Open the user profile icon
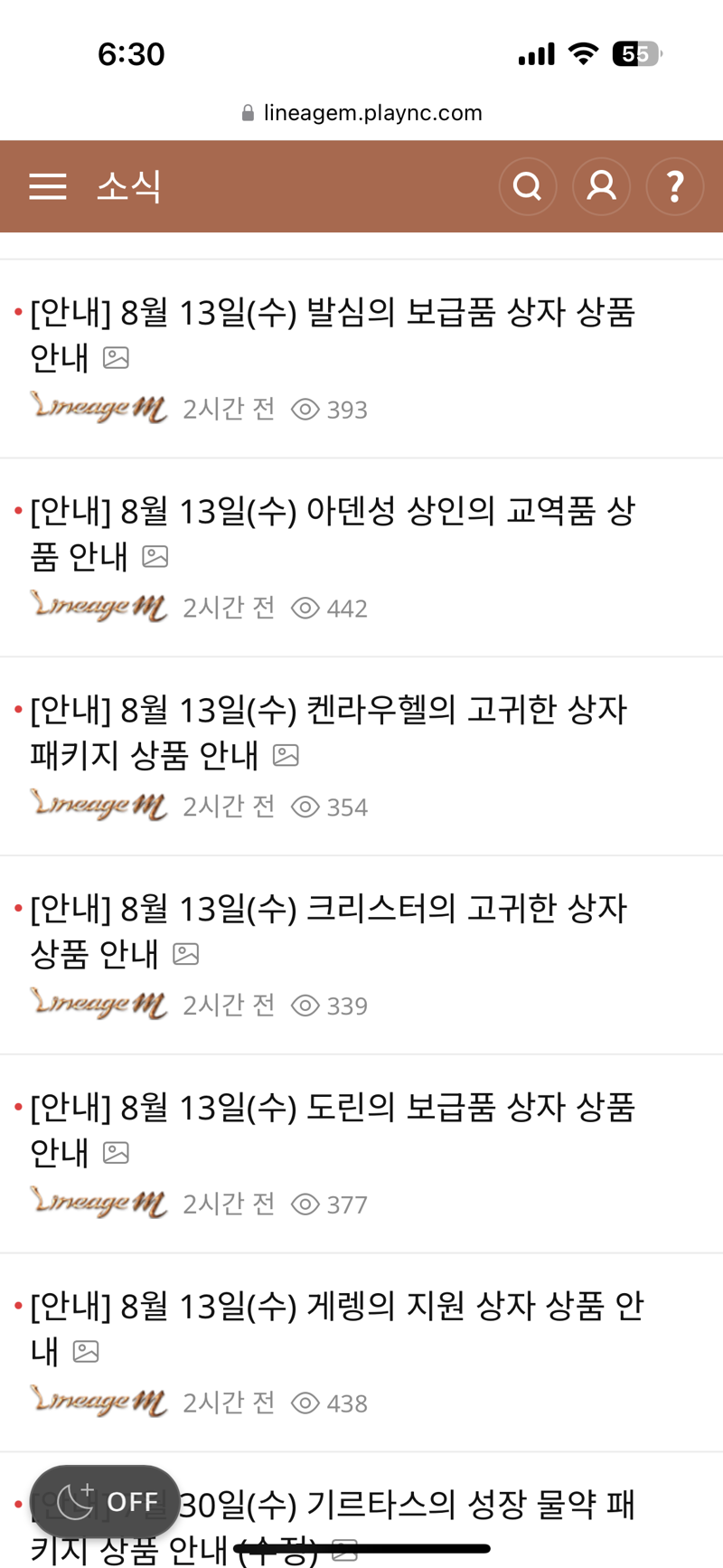 [x=602, y=186]
